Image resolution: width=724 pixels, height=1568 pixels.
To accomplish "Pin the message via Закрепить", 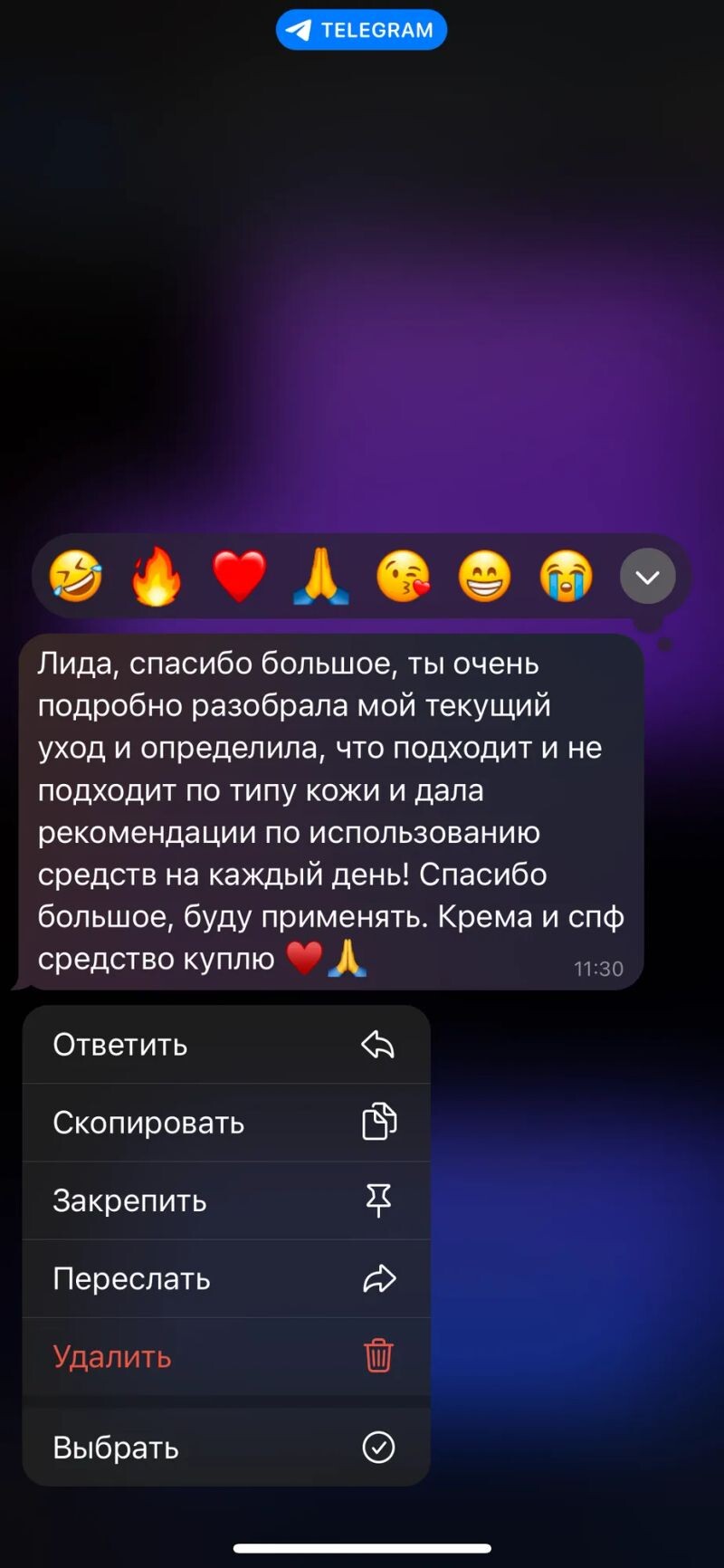I will point(226,1200).
